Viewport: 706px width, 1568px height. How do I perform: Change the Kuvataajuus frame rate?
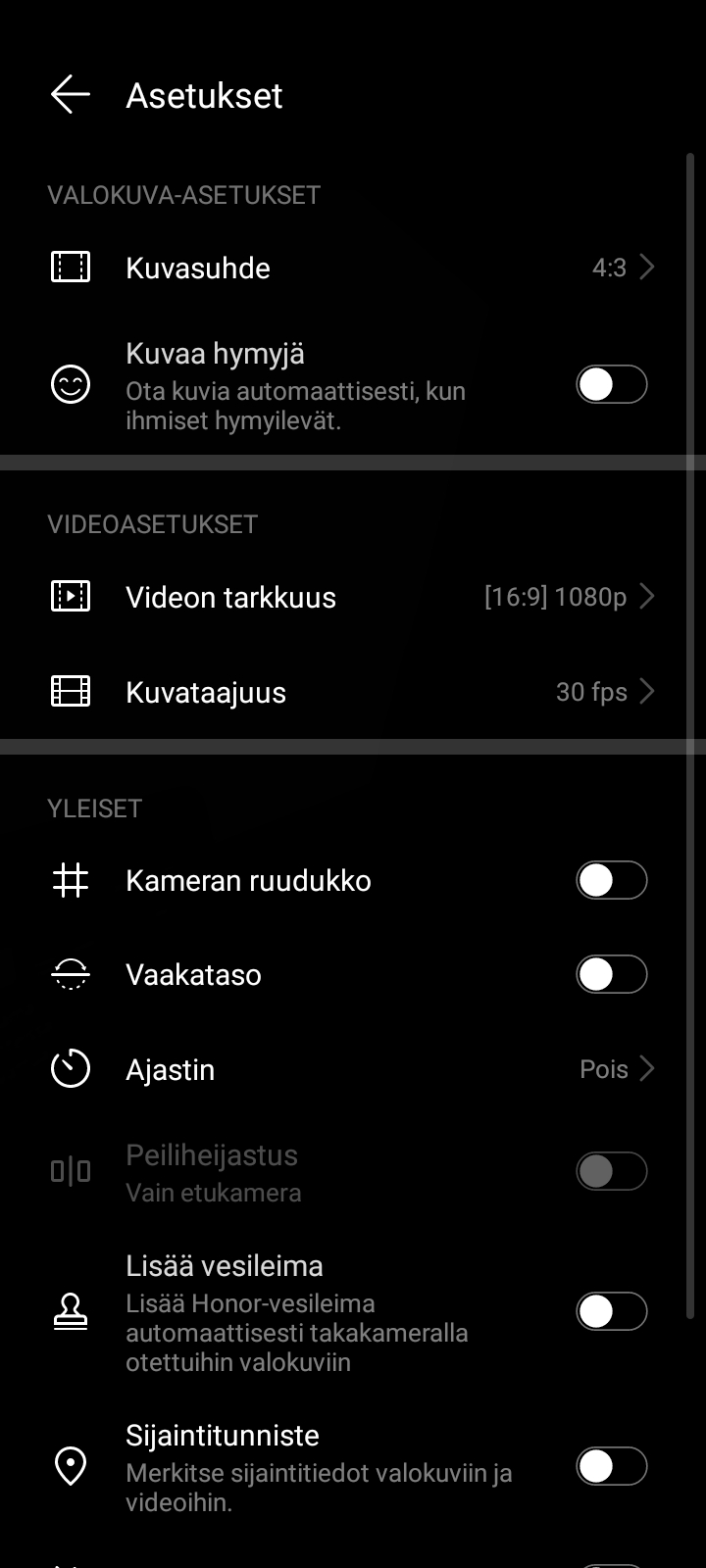(x=353, y=692)
